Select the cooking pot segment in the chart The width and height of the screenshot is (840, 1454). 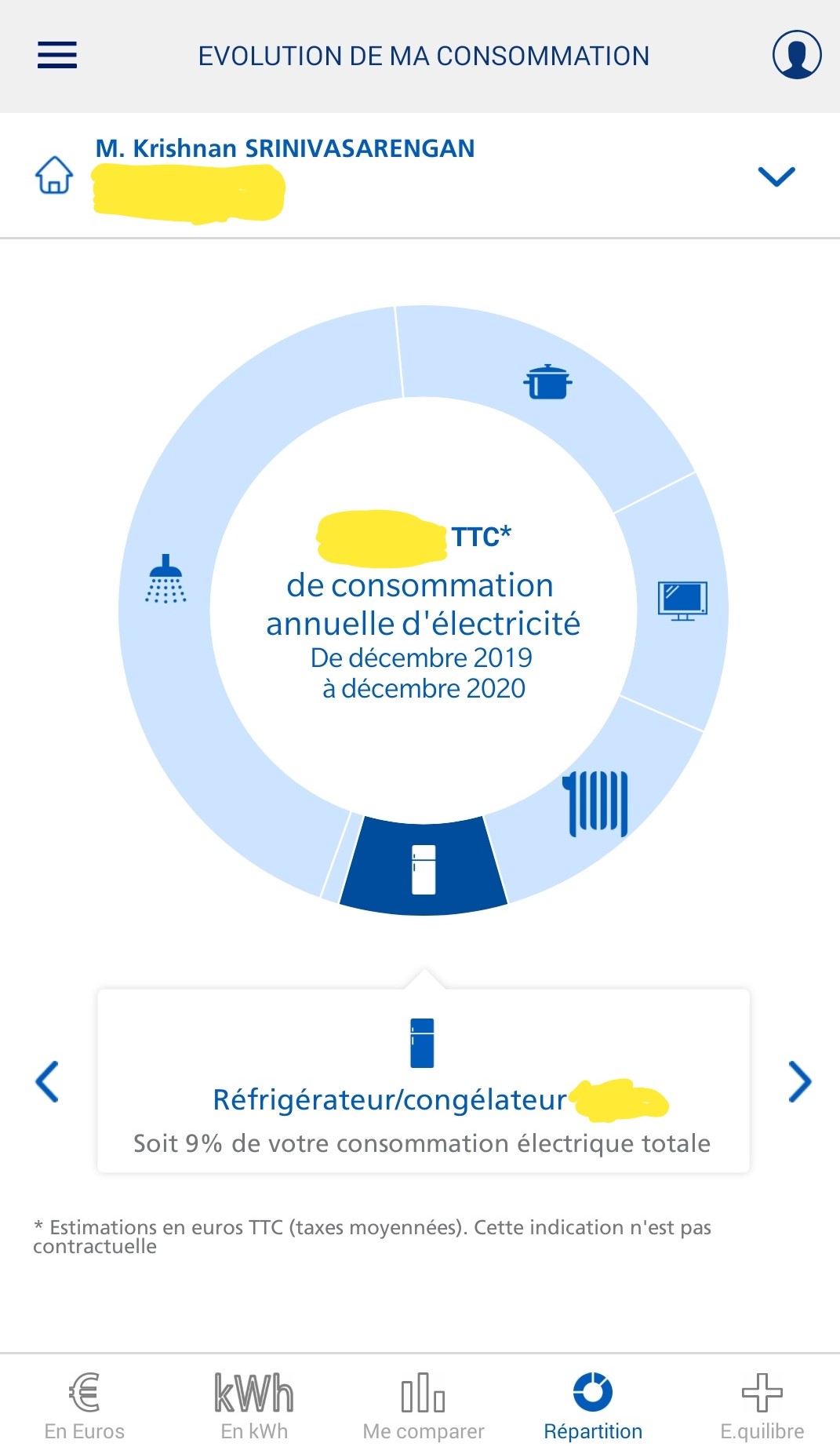click(x=547, y=382)
